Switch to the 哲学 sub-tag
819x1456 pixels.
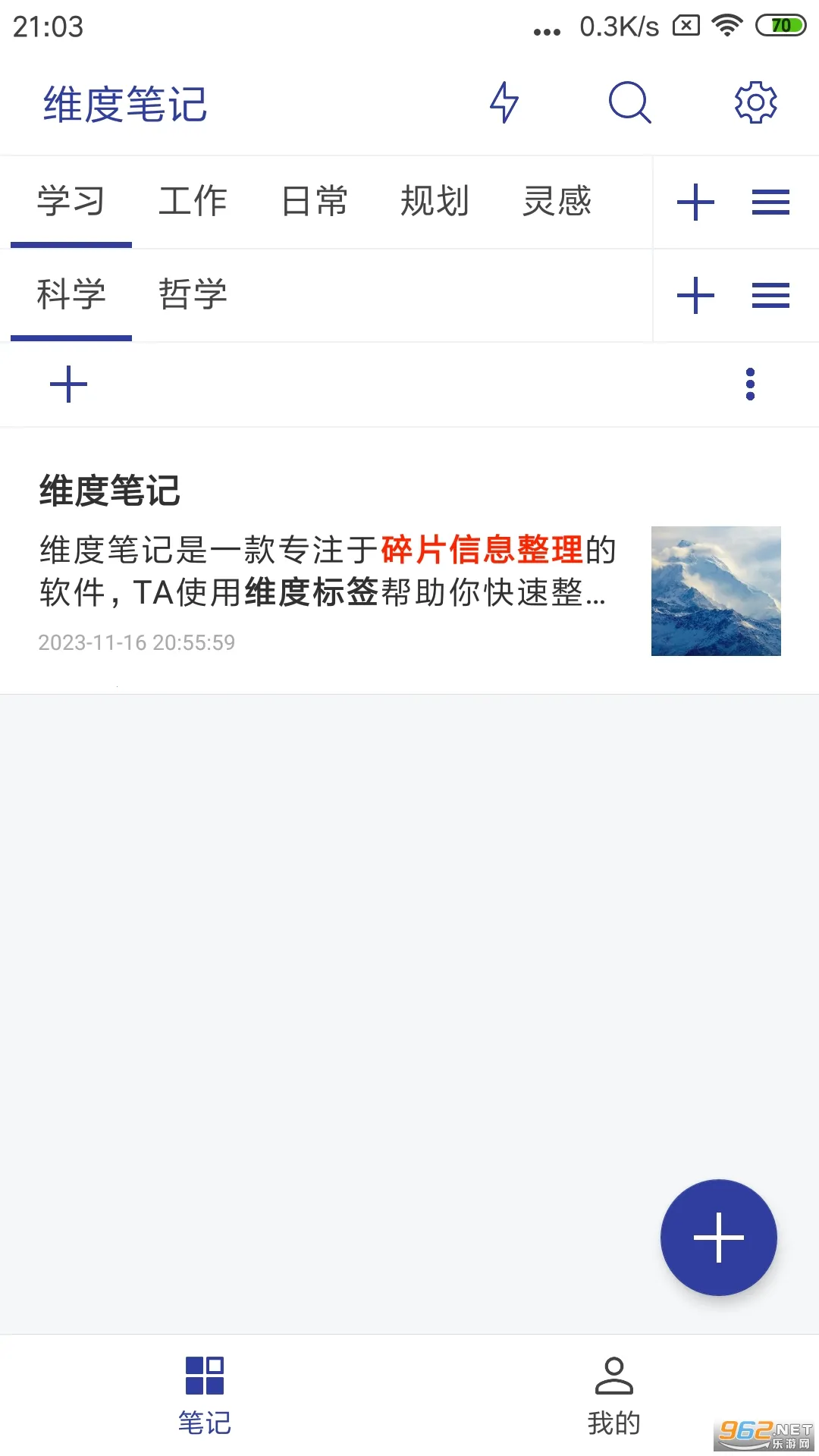pyautogui.click(x=193, y=296)
